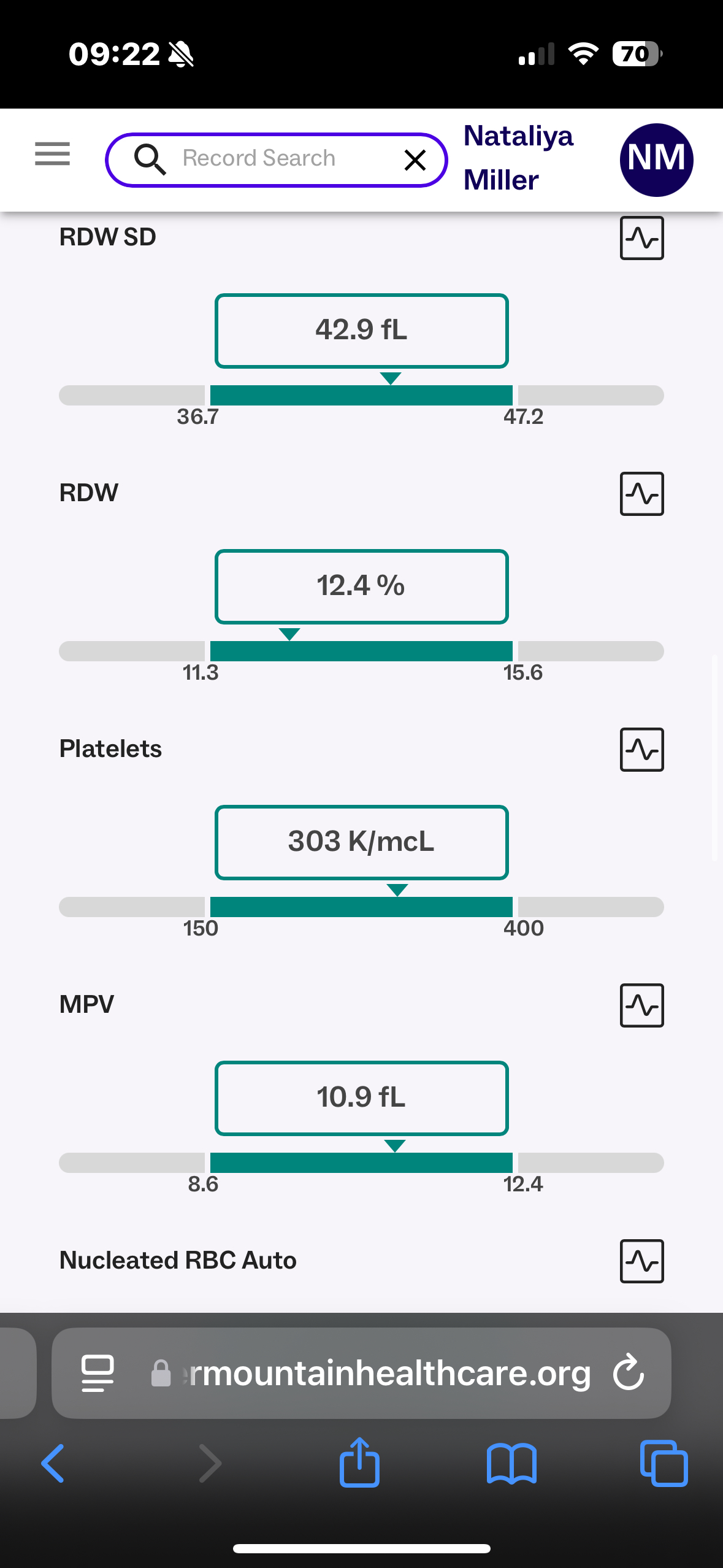Share this page from Safari toolbar
Screen dimensions: 723x1568
point(359,1462)
